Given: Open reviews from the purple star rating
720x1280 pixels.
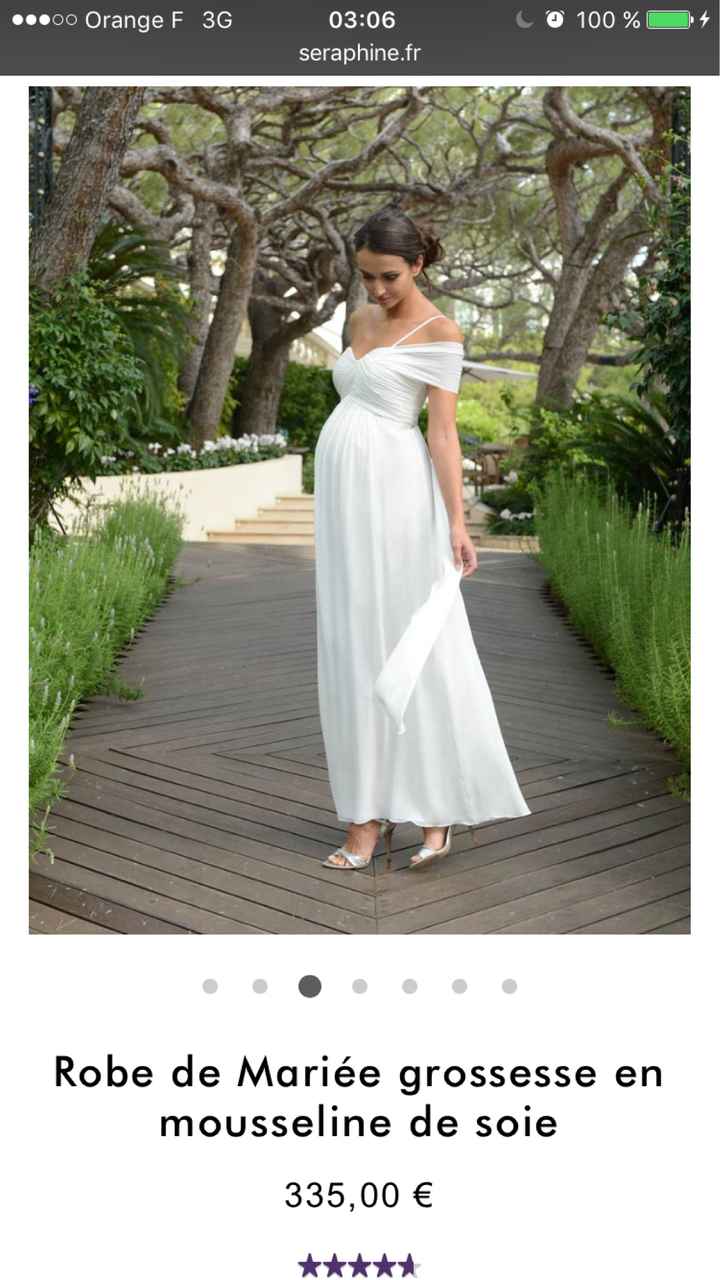Looking at the screenshot, I should pyautogui.click(x=359, y=1266).
